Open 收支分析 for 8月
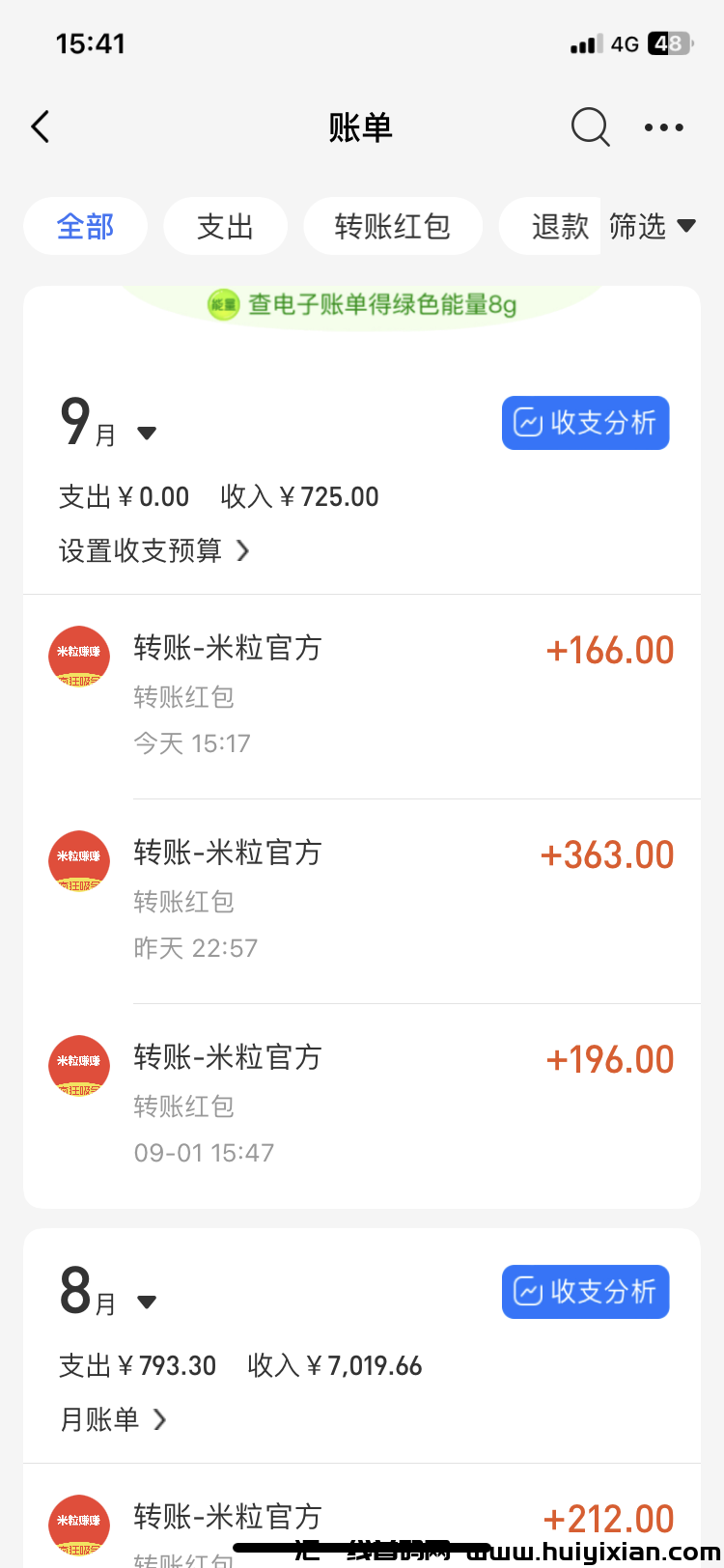 click(x=585, y=1292)
